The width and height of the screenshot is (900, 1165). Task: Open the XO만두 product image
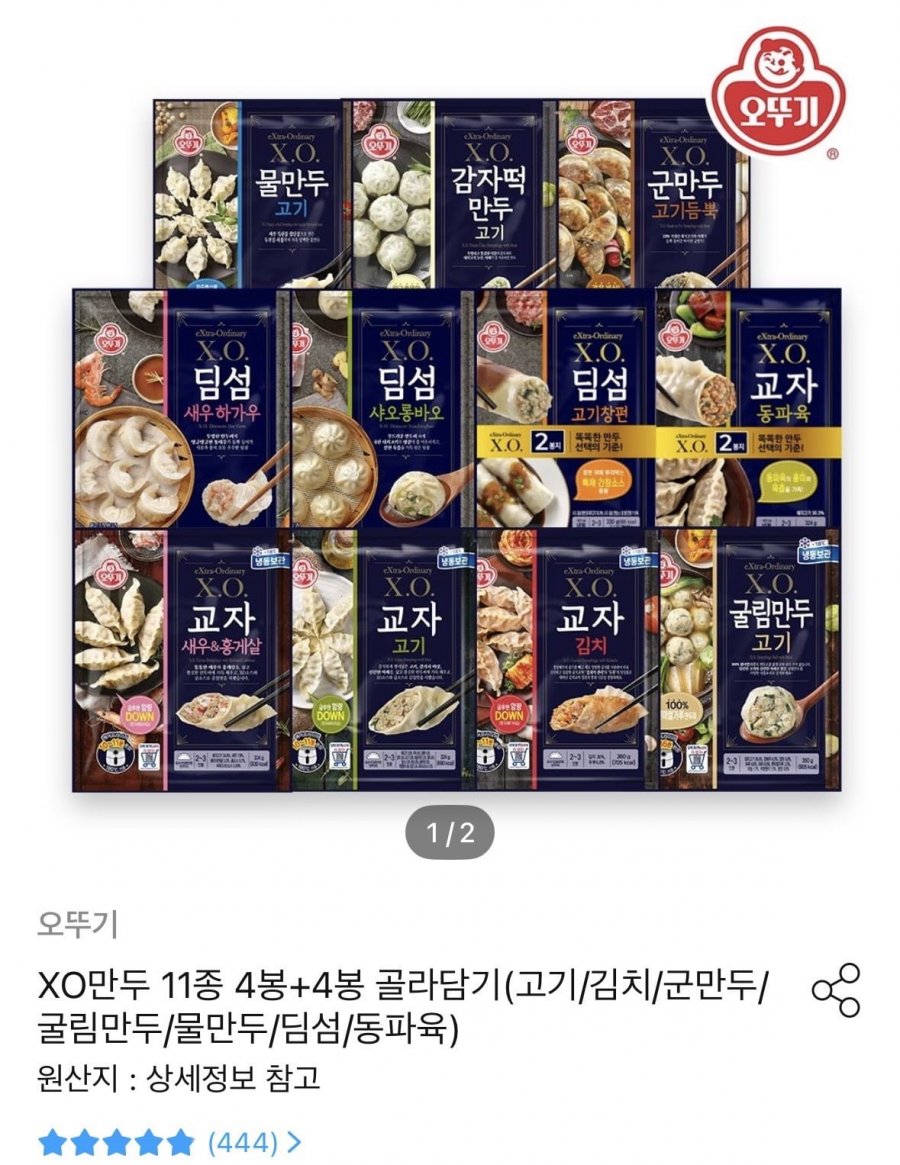450,440
